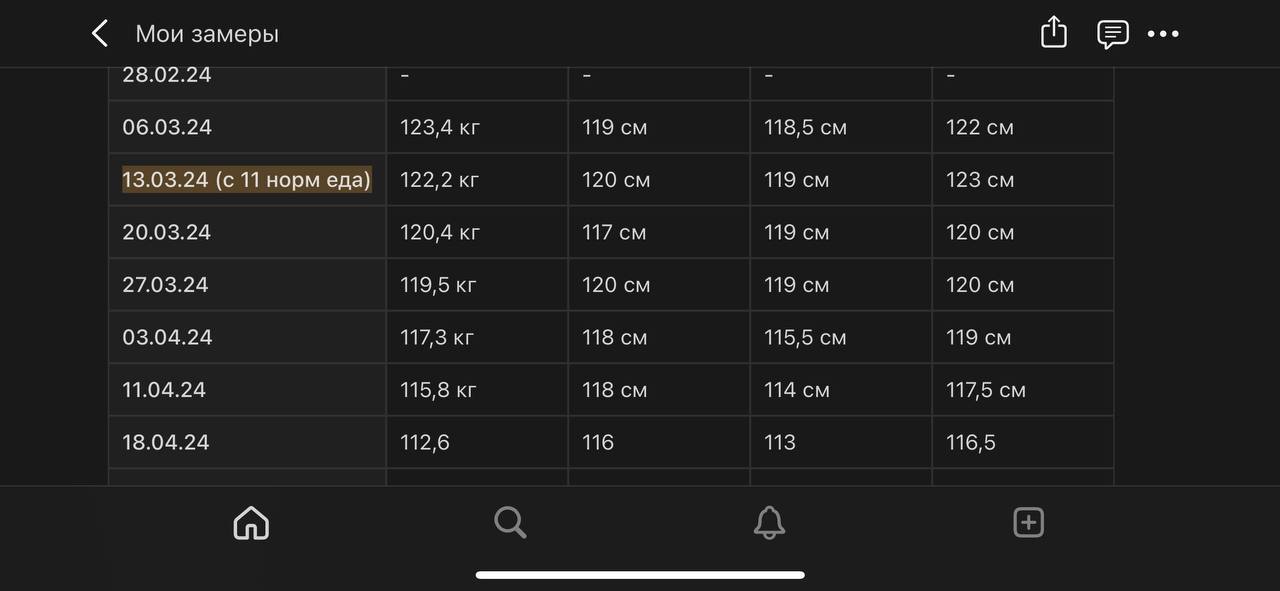Open the notifications bell tab

click(769, 522)
